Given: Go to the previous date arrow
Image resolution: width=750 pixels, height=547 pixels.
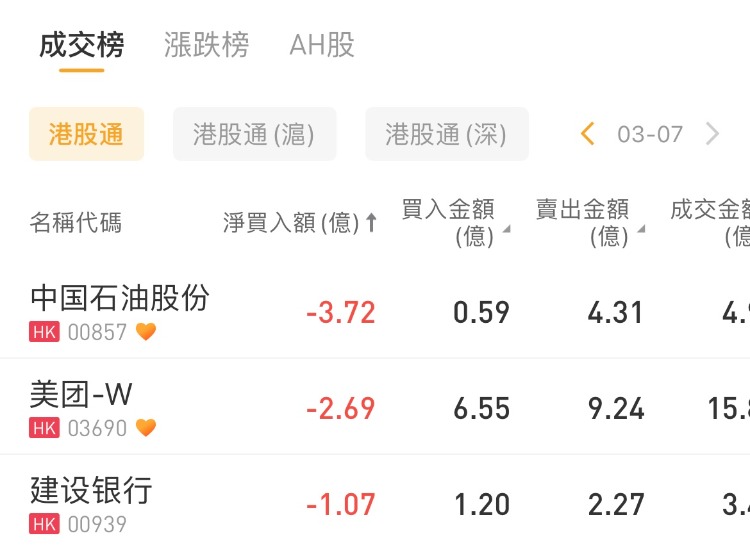Looking at the screenshot, I should pos(588,134).
